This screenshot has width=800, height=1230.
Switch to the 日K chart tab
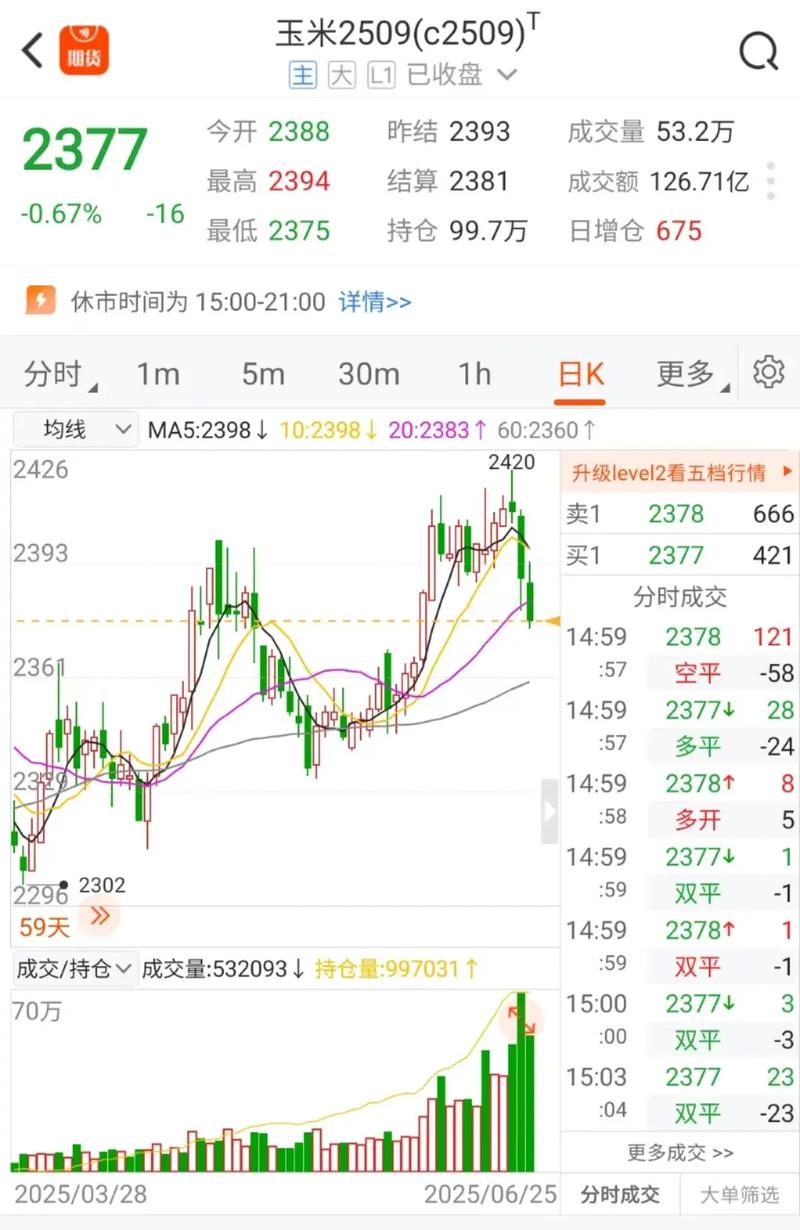point(580,371)
